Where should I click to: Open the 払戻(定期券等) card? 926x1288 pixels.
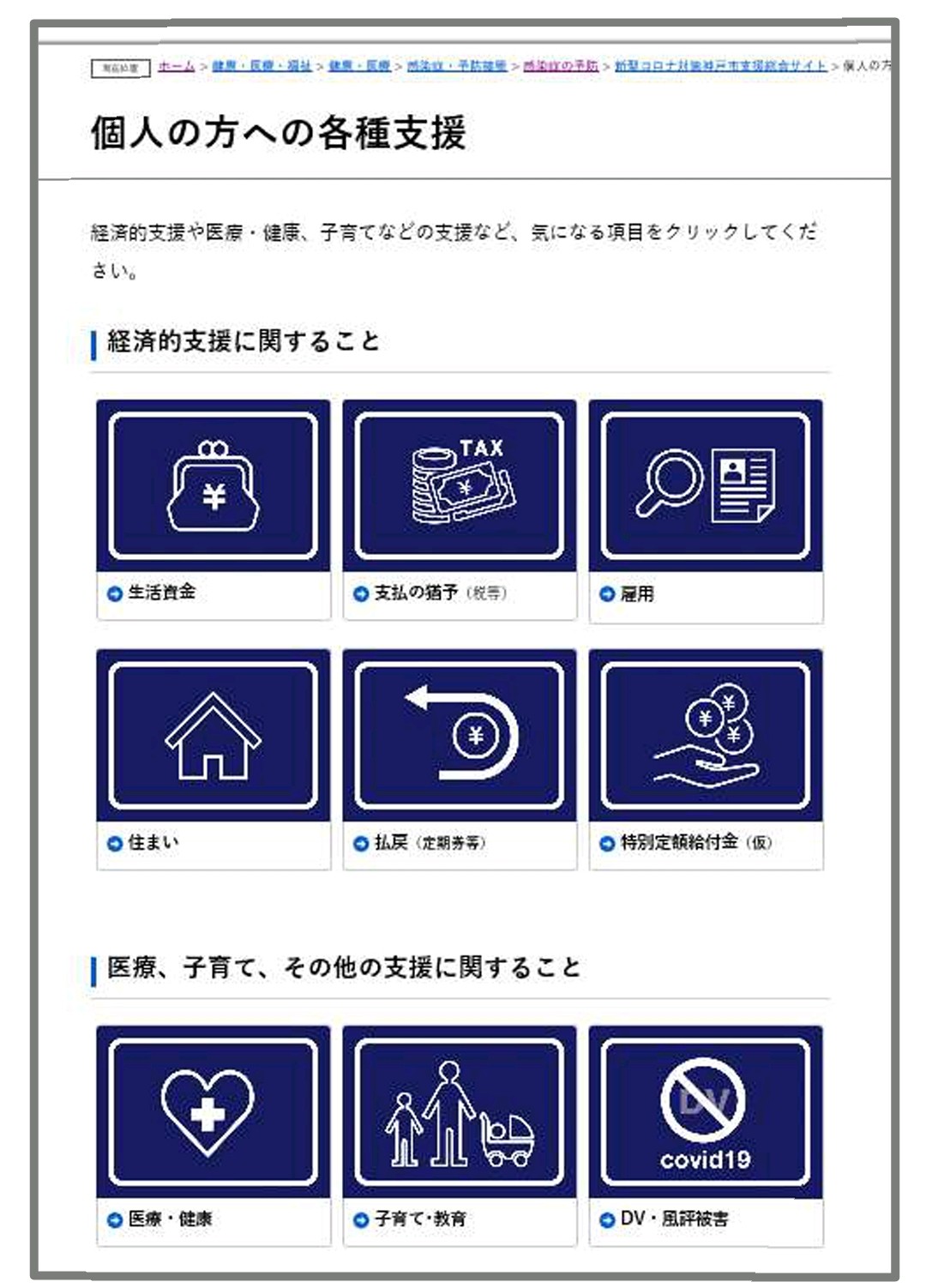tap(460, 758)
